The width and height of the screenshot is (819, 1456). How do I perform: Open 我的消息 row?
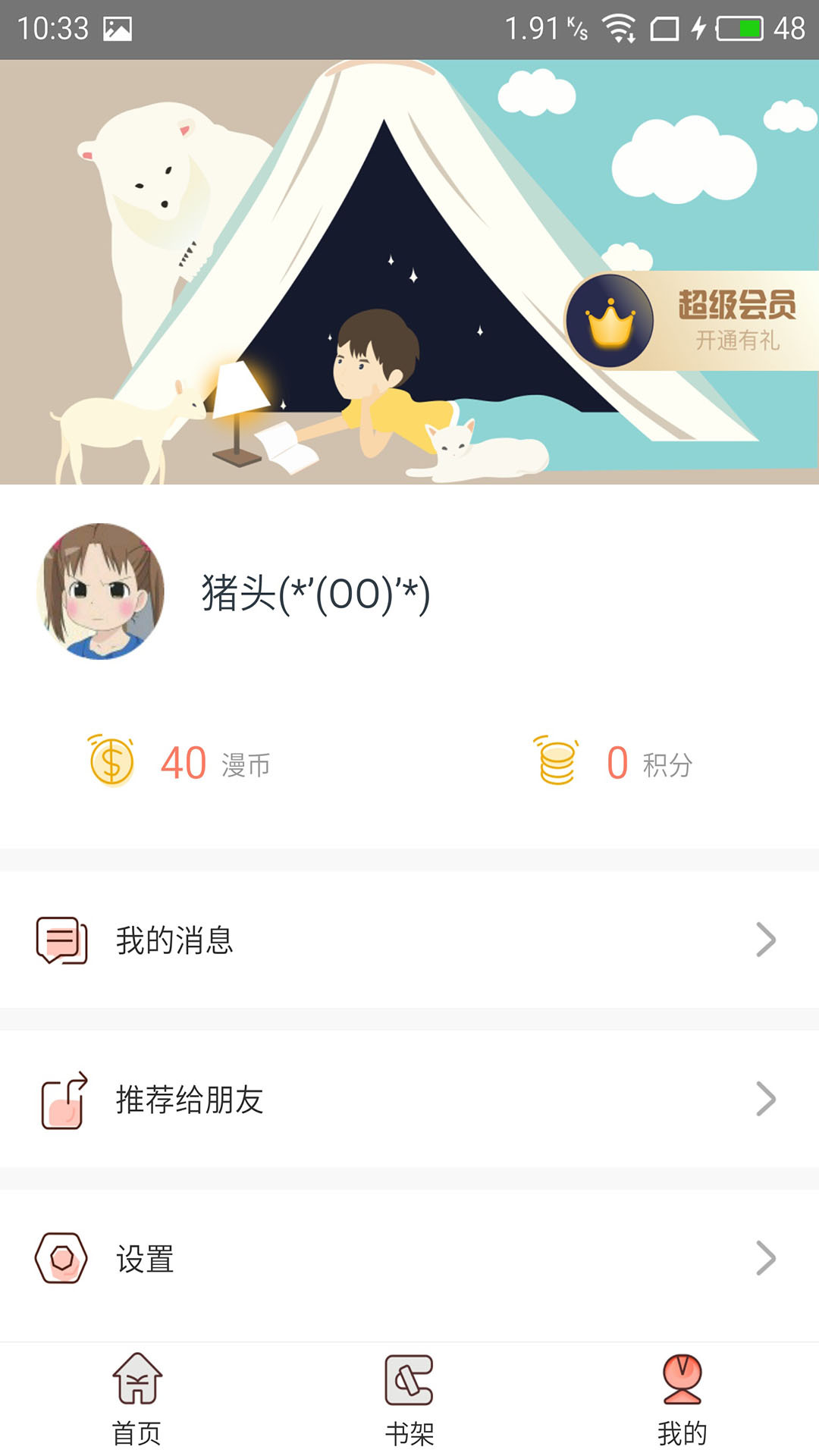tap(409, 940)
